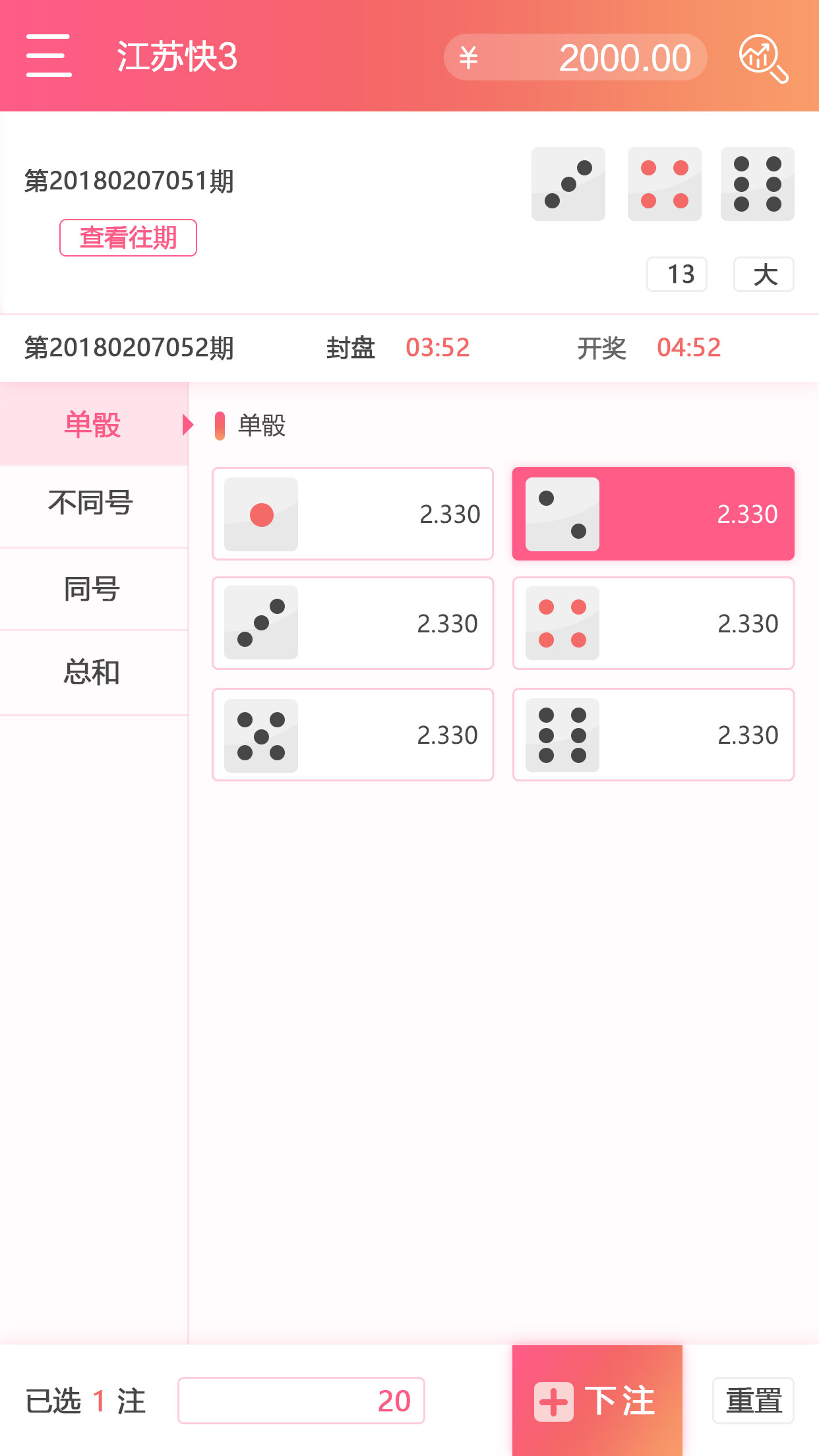819x1456 pixels.
Task: Select the 单骰 sidebar tab
Action: coord(91,425)
